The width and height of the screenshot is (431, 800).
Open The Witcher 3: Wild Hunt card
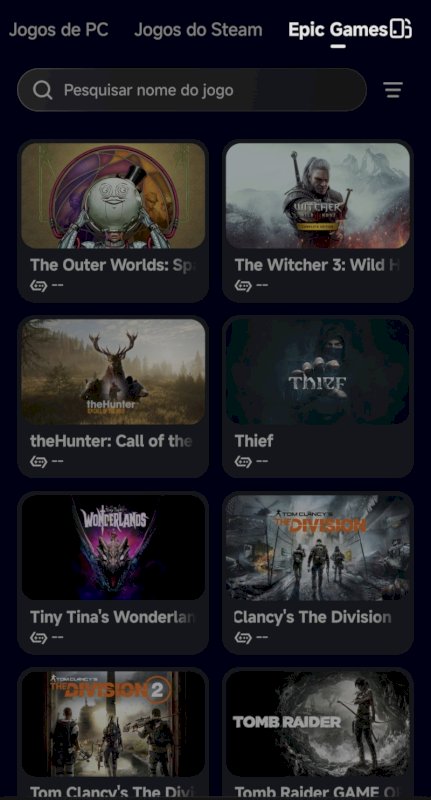pyautogui.click(x=318, y=221)
